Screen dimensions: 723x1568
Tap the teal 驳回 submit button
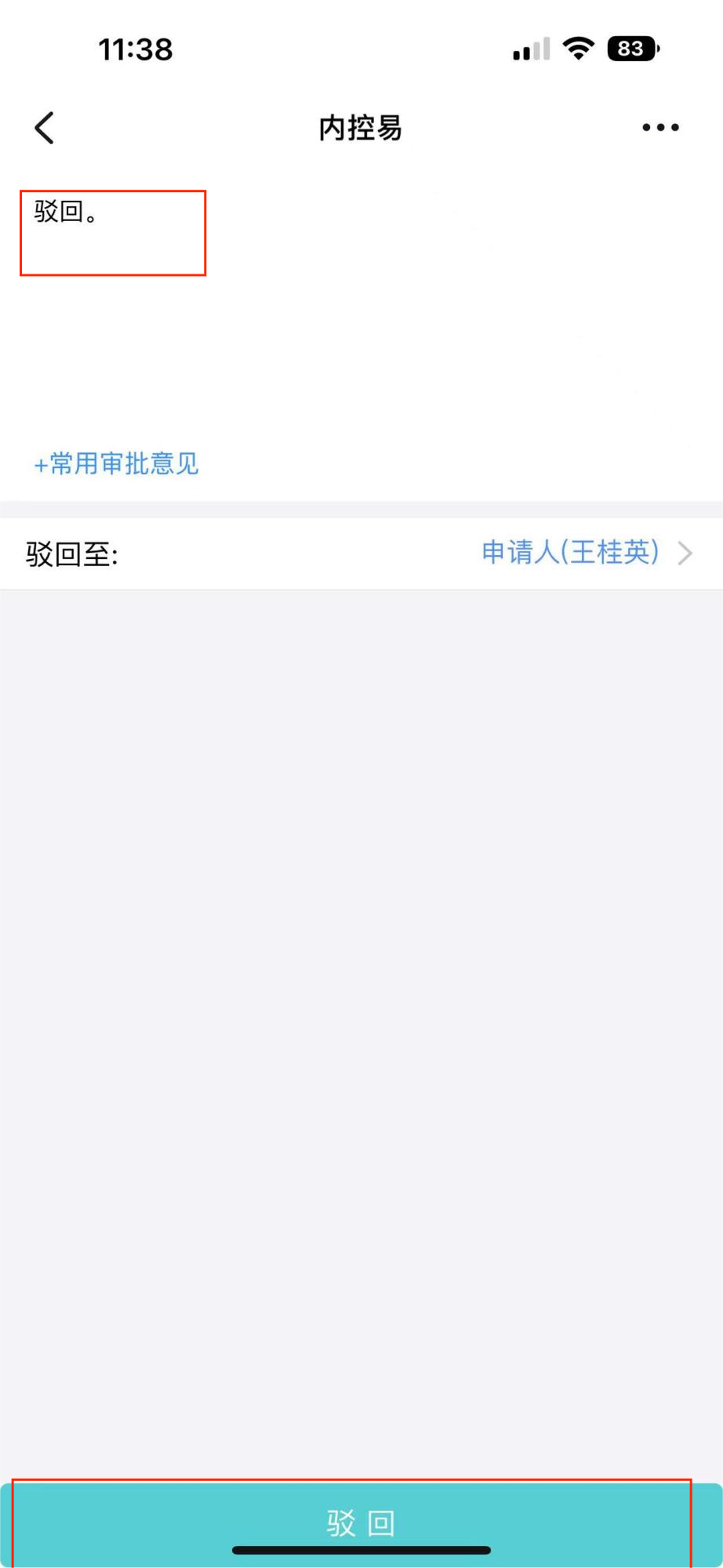361,1524
